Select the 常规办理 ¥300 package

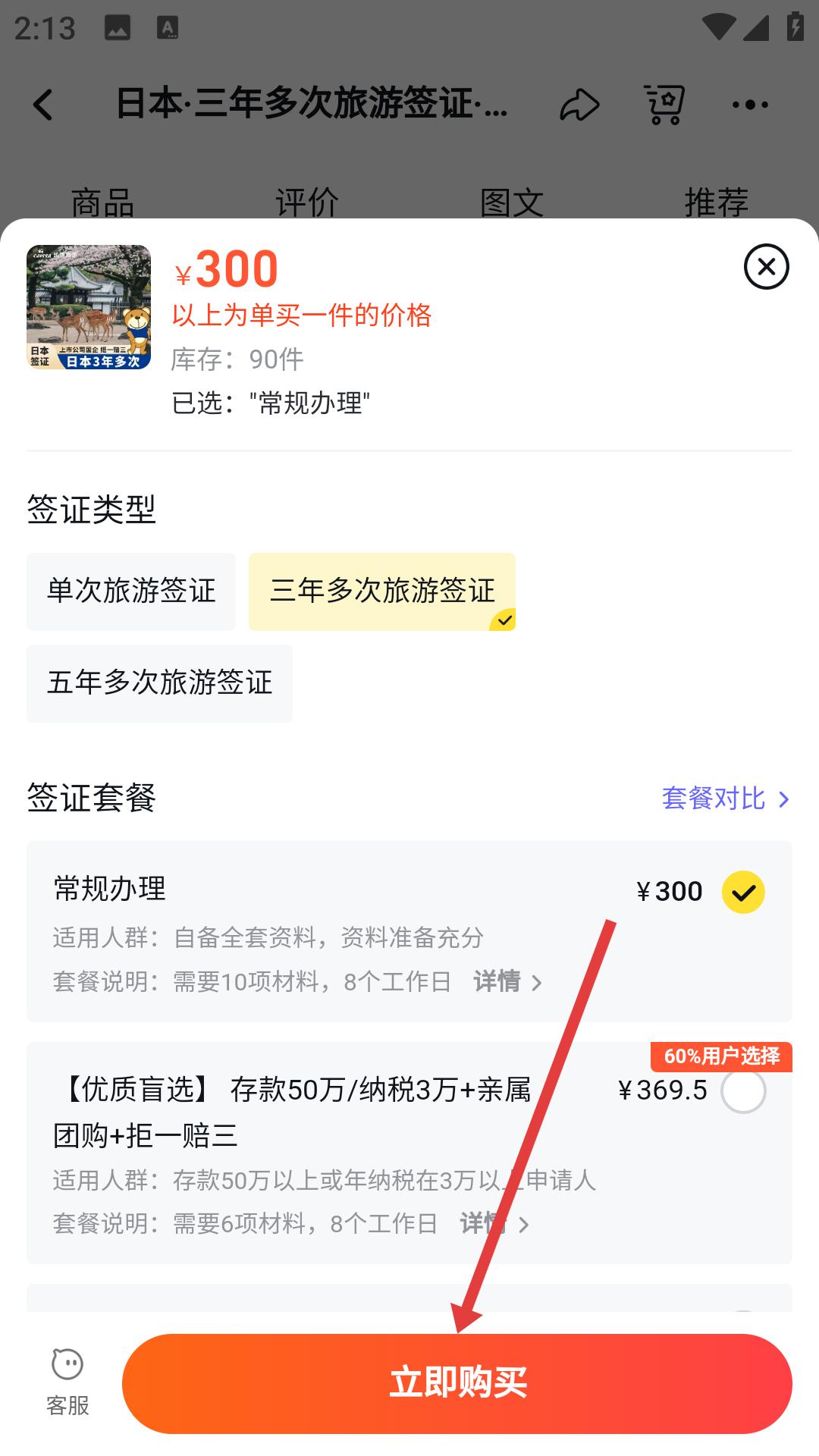pos(742,892)
